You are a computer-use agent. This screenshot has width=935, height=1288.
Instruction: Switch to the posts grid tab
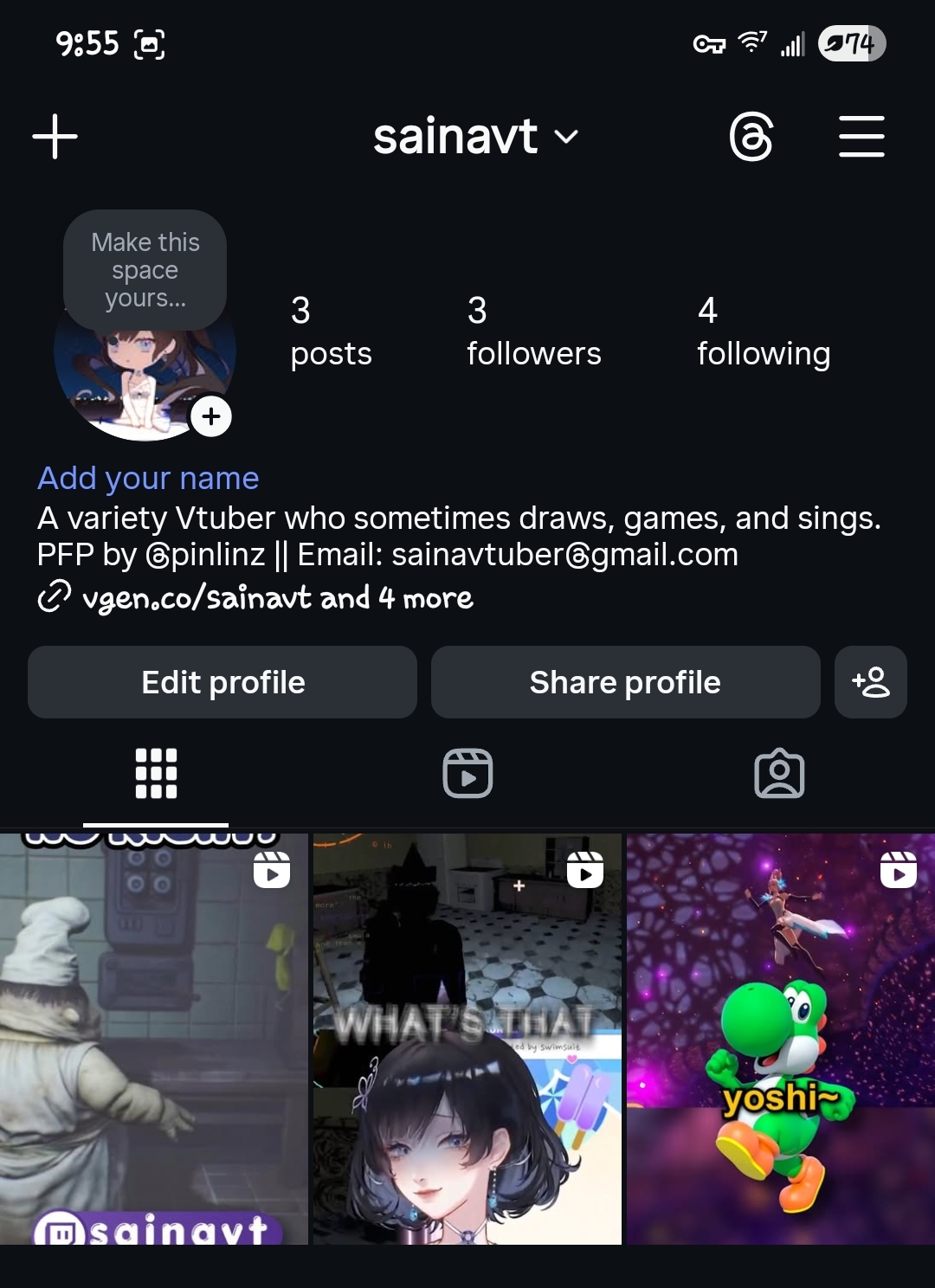click(156, 773)
